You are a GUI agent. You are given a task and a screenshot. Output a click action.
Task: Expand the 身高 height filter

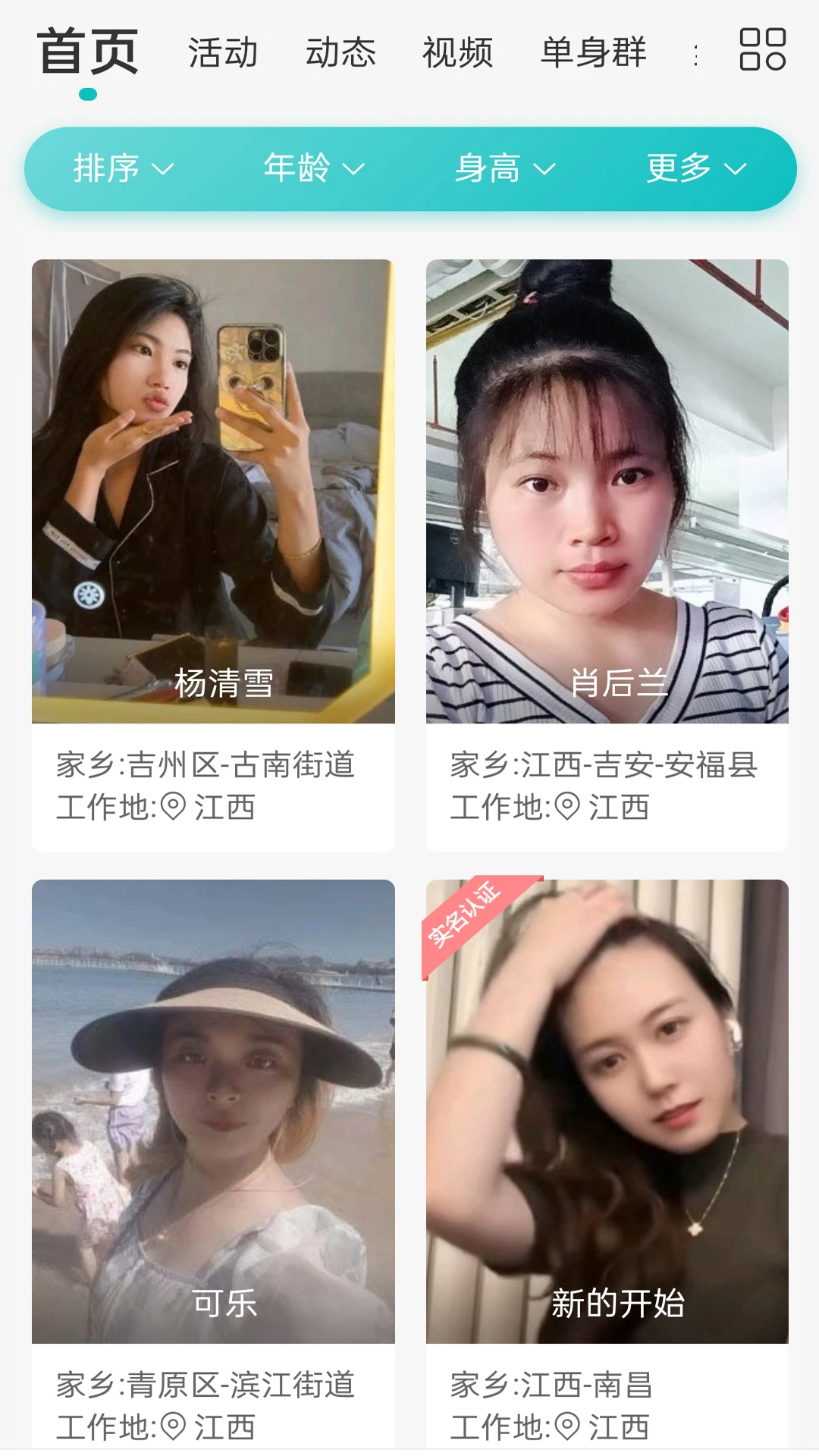click(x=505, y=168)
